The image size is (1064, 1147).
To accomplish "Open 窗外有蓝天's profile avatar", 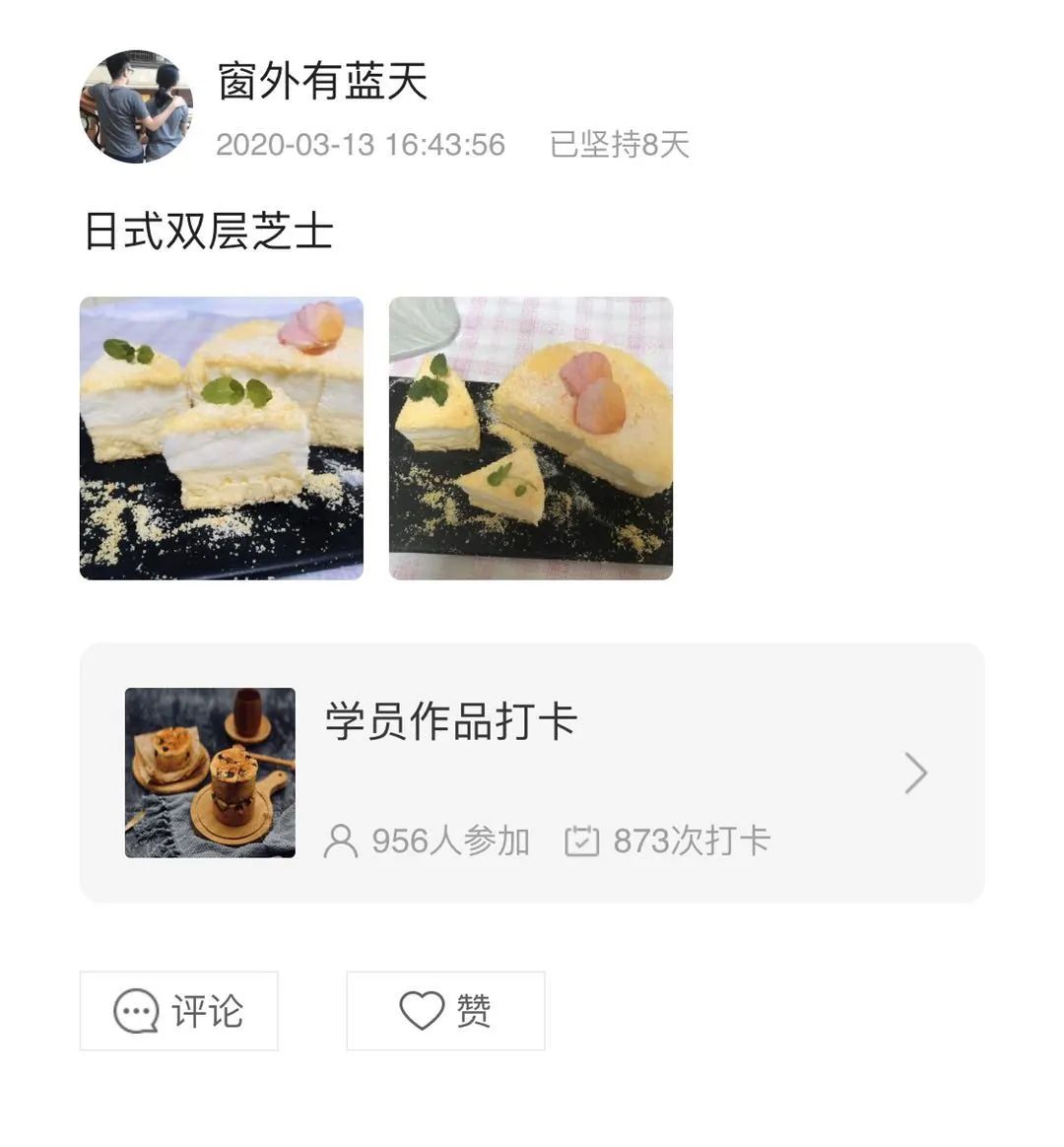I will click(136, 106).
